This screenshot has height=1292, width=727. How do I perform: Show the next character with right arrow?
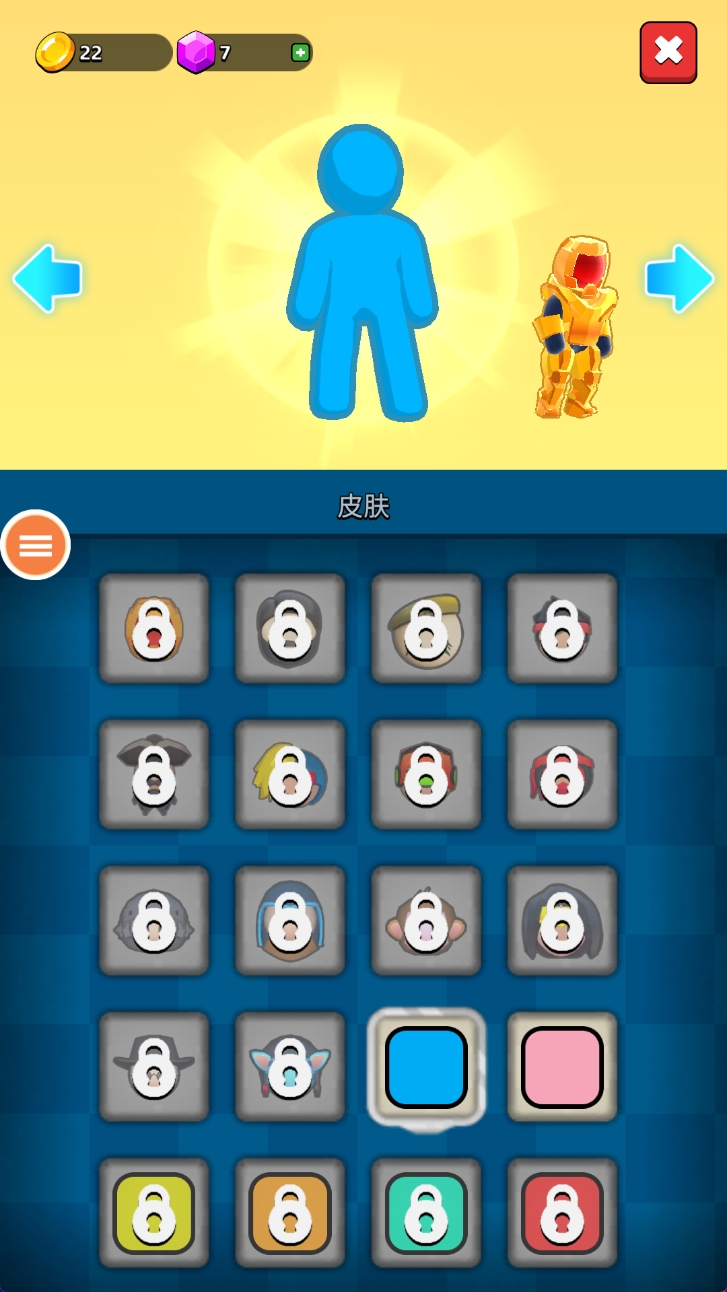click(680, 279)
